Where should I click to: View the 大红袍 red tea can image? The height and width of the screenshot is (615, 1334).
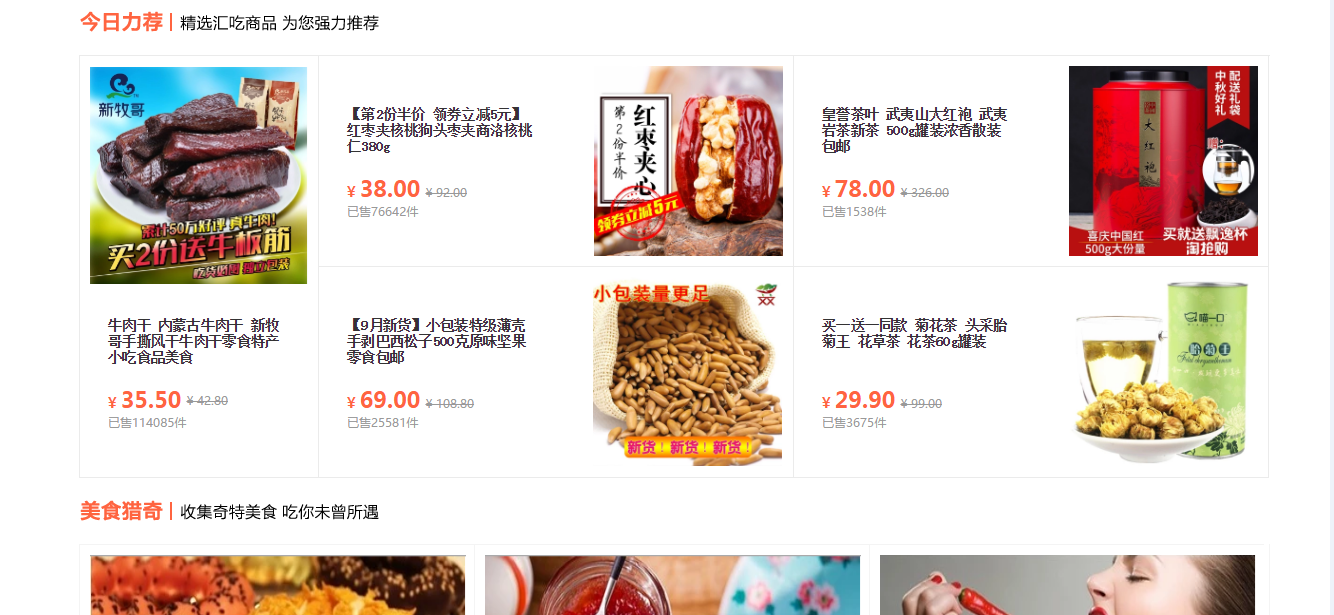pyautogui.click(x=1163, y=161)
